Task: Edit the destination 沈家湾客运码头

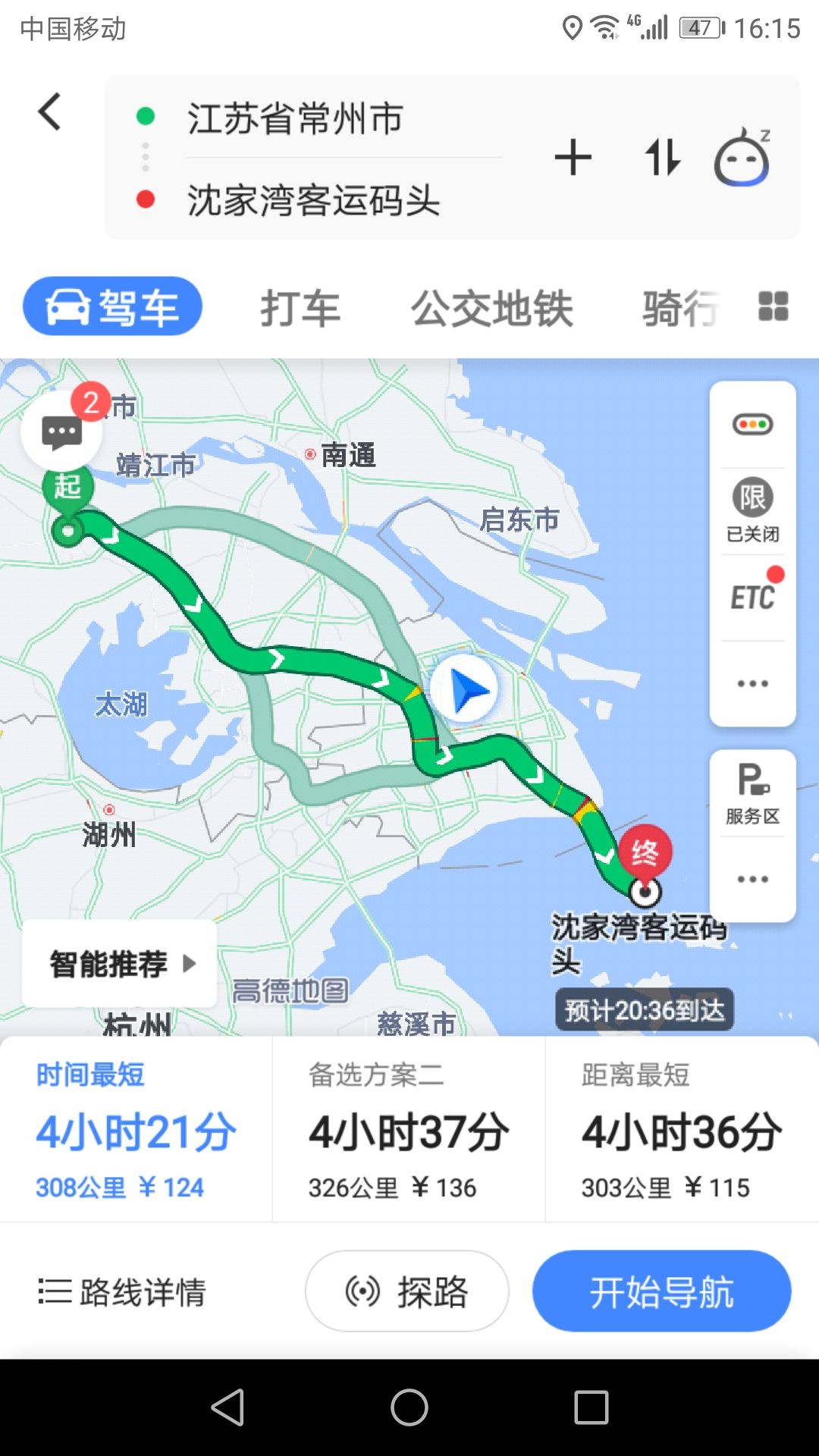Action: point(313,200)
